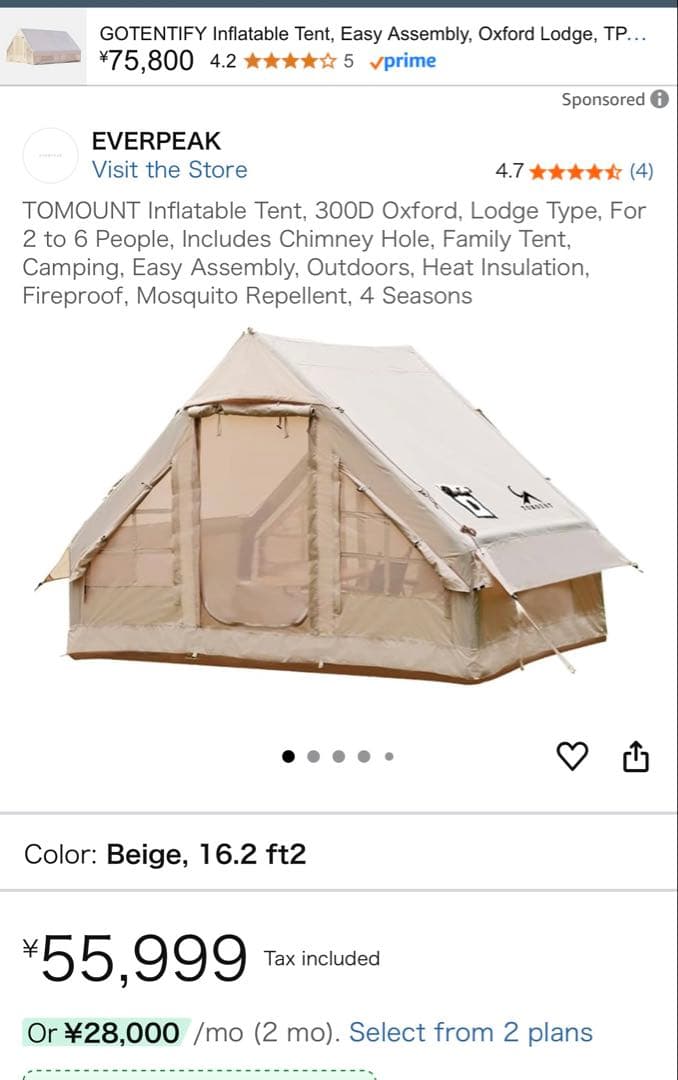The height and width of the screenshot is (1080, 678).
Task: Jump to the second product image dot
Action: (x=314, y=756)
